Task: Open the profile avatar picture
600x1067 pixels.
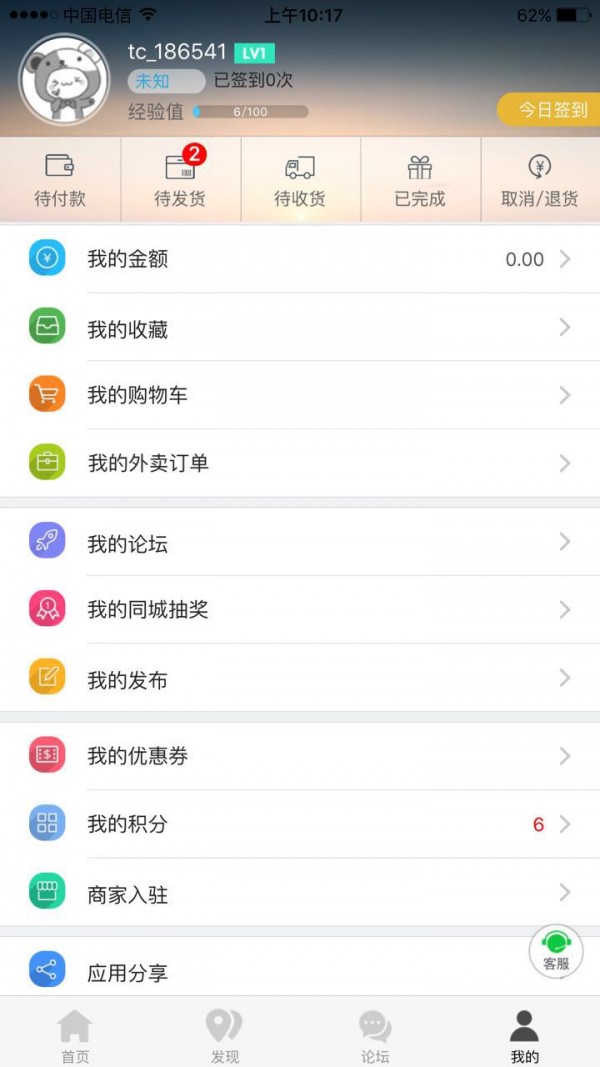Action: tap(64, 80)
